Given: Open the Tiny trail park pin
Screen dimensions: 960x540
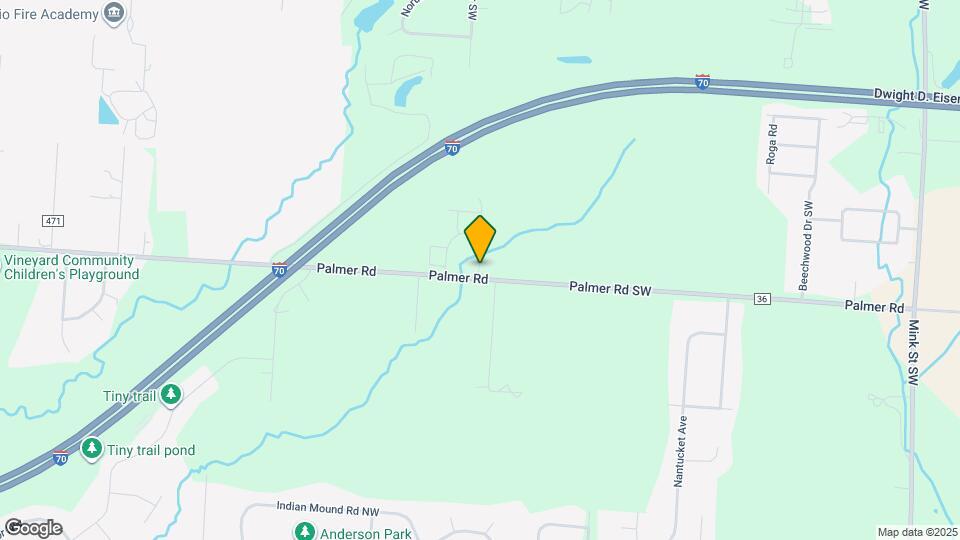Looking at the screenshot, I should [171, 395].
